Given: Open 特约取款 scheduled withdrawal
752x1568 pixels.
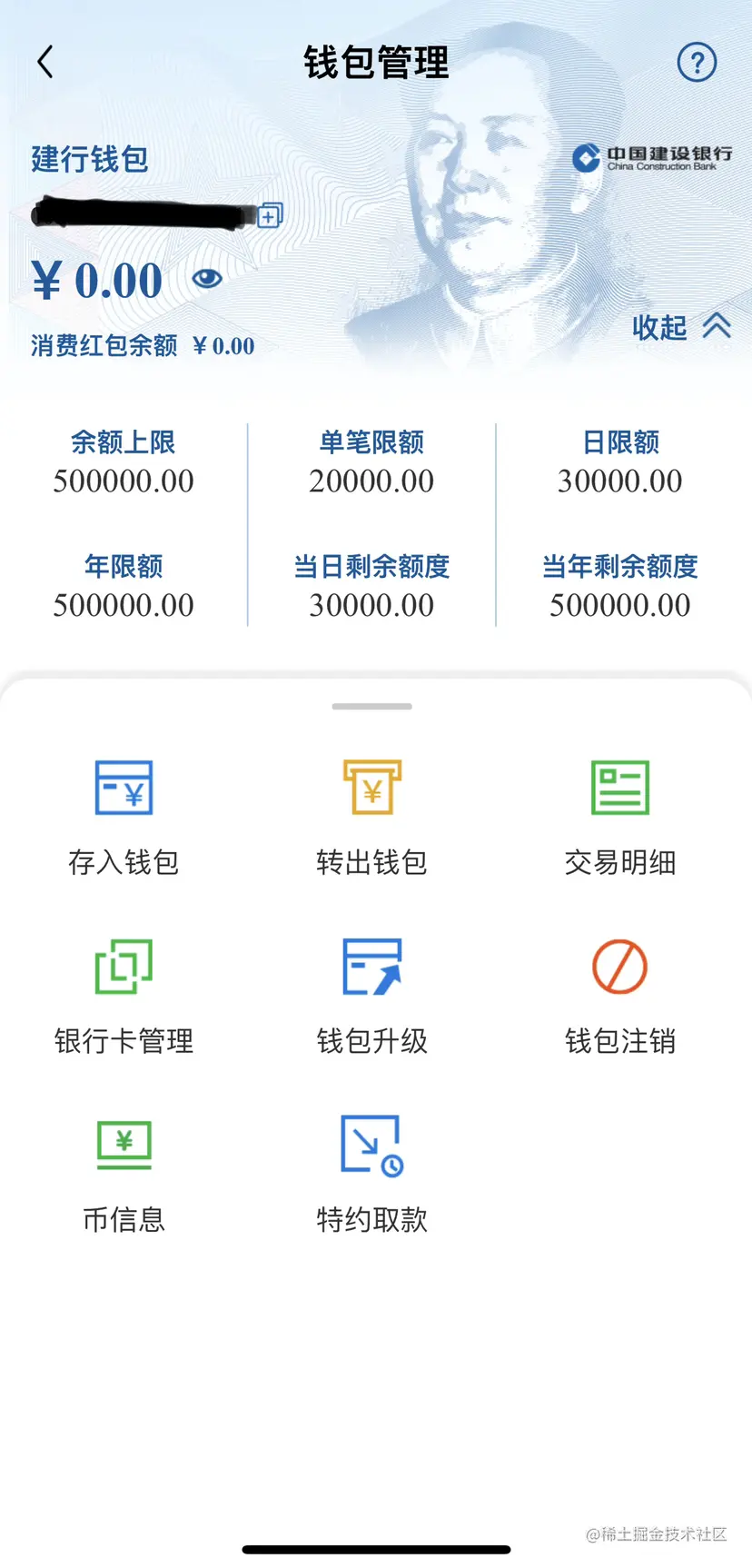Looking at the screenshot, I should [371, 1173].
